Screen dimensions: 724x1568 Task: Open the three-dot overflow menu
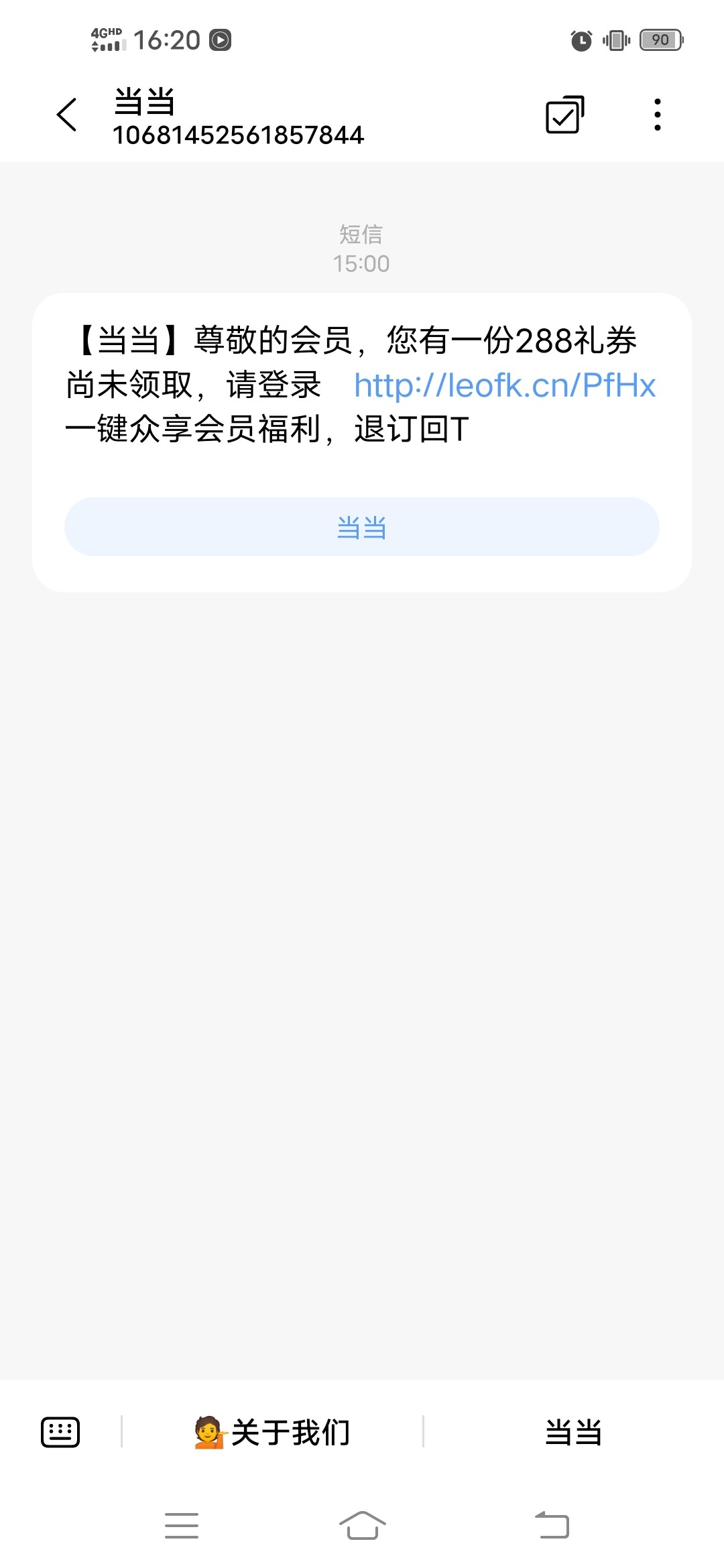pos(658,115)
